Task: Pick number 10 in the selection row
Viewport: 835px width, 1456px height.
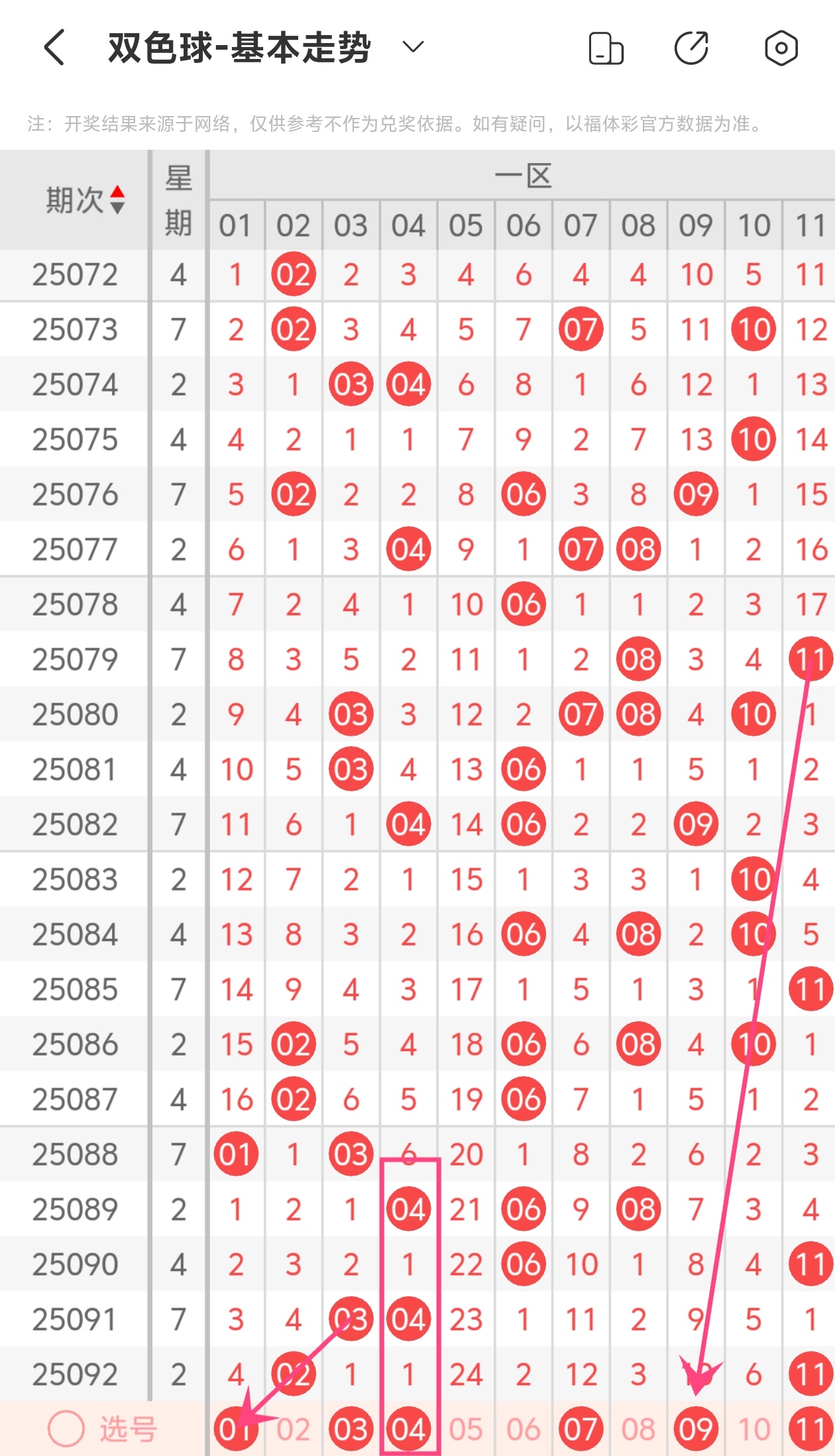Action: tap(753, 1429)
